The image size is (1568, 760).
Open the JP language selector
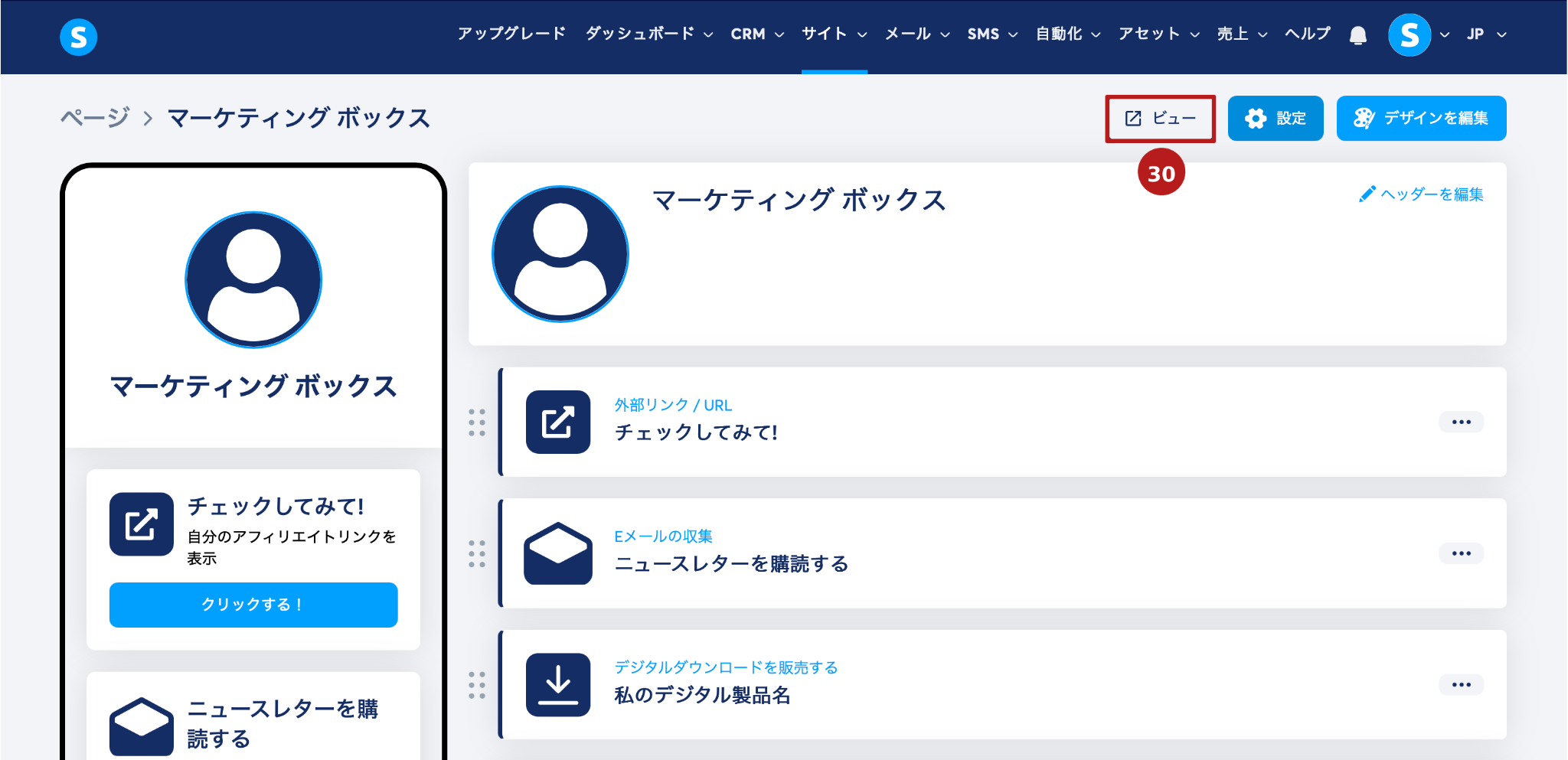point(1485,34)
